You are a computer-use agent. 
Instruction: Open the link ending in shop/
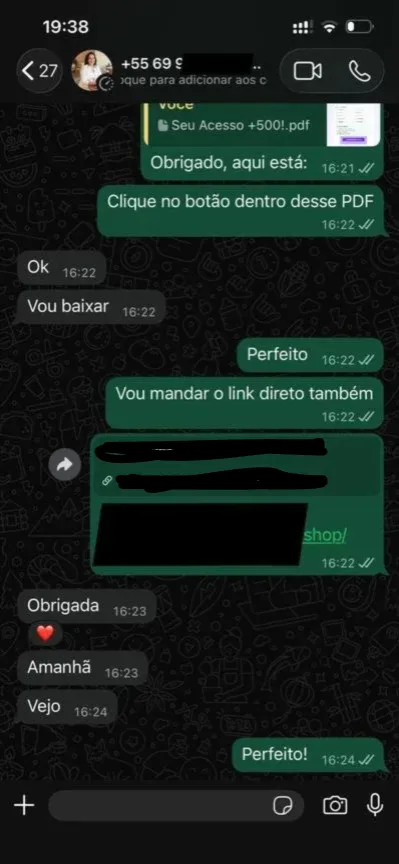click(x=326, y=535)
